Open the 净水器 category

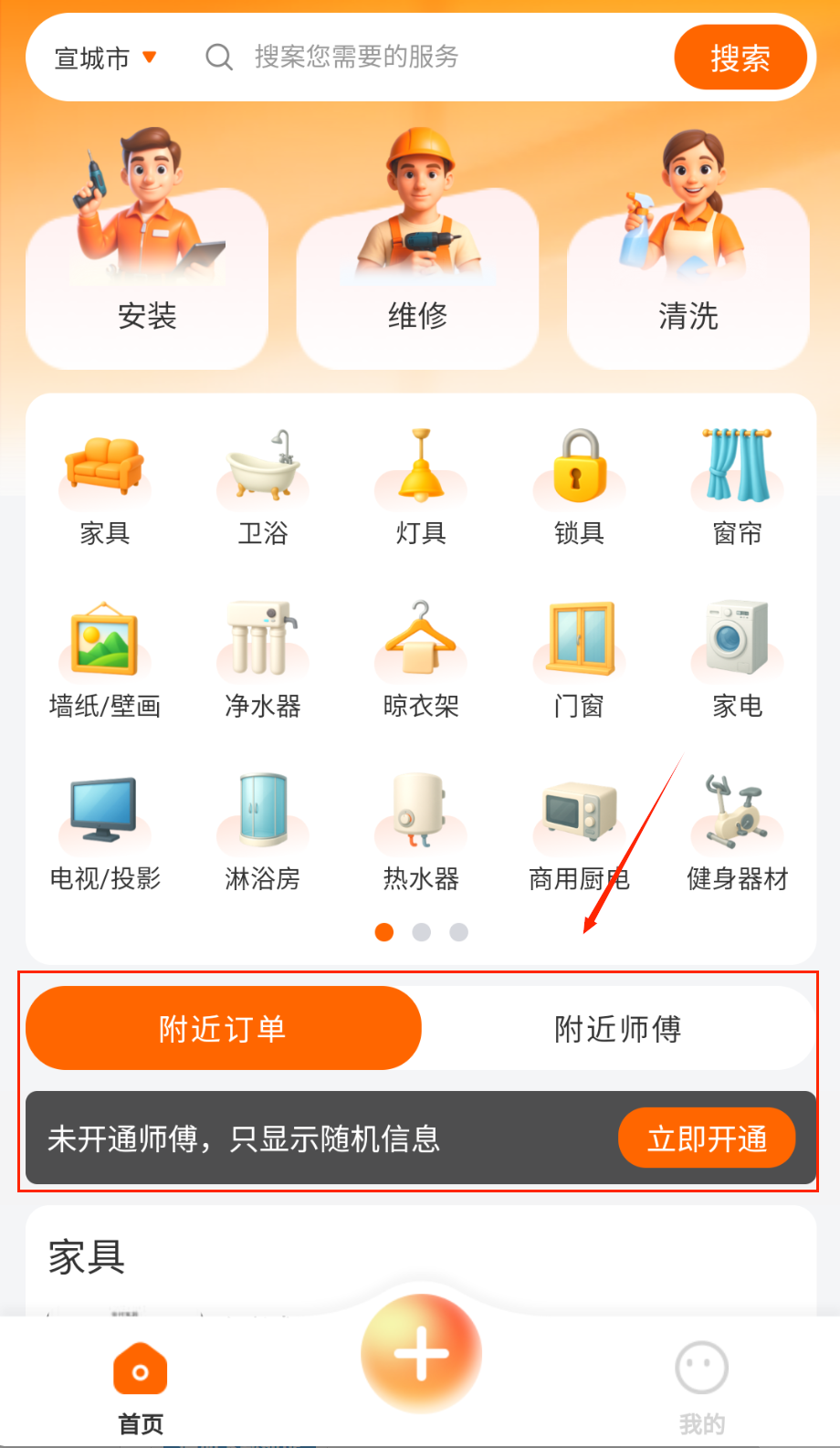pos(263,659)
